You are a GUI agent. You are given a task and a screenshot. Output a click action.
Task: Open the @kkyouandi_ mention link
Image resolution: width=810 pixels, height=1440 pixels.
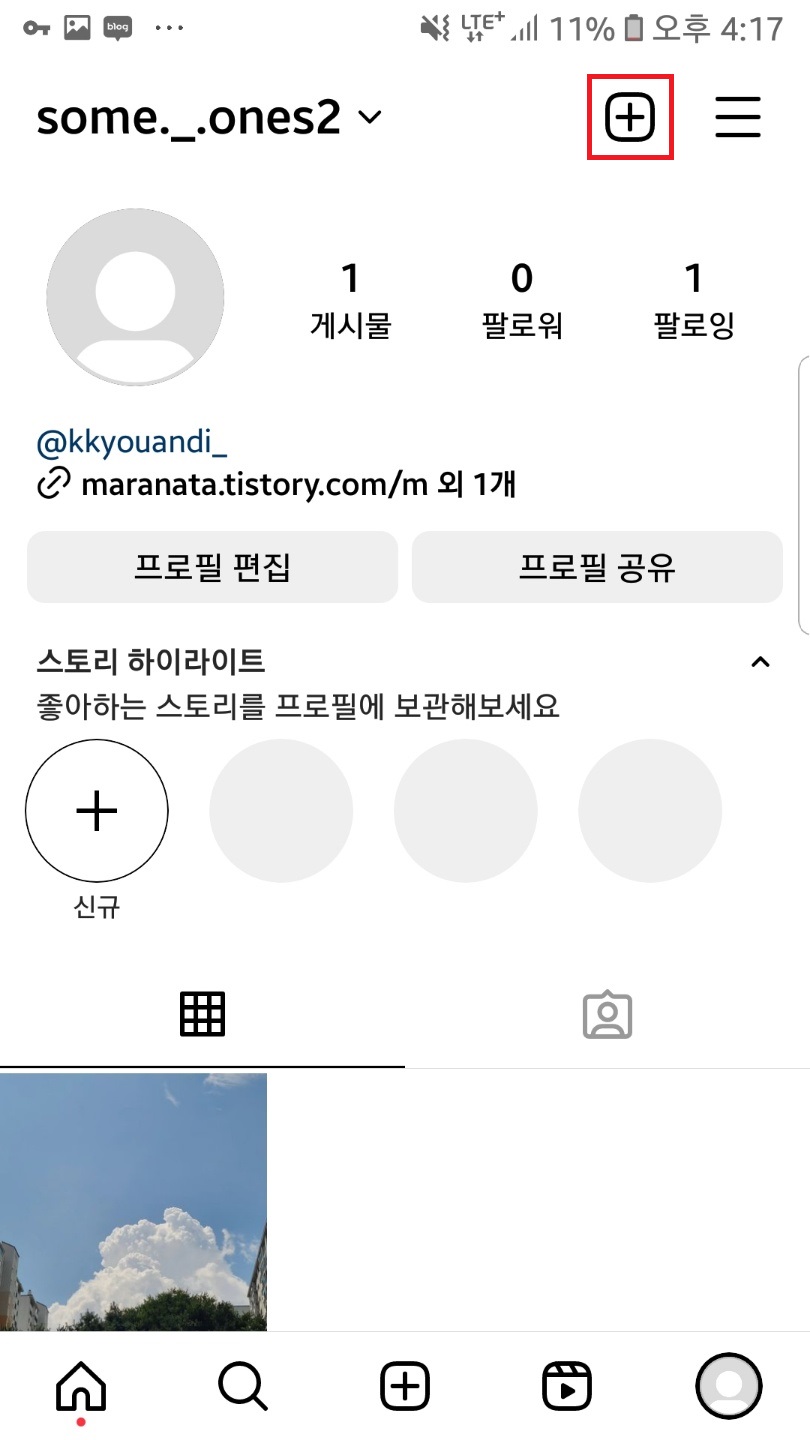pyautogui.click(x=132, y=441)
